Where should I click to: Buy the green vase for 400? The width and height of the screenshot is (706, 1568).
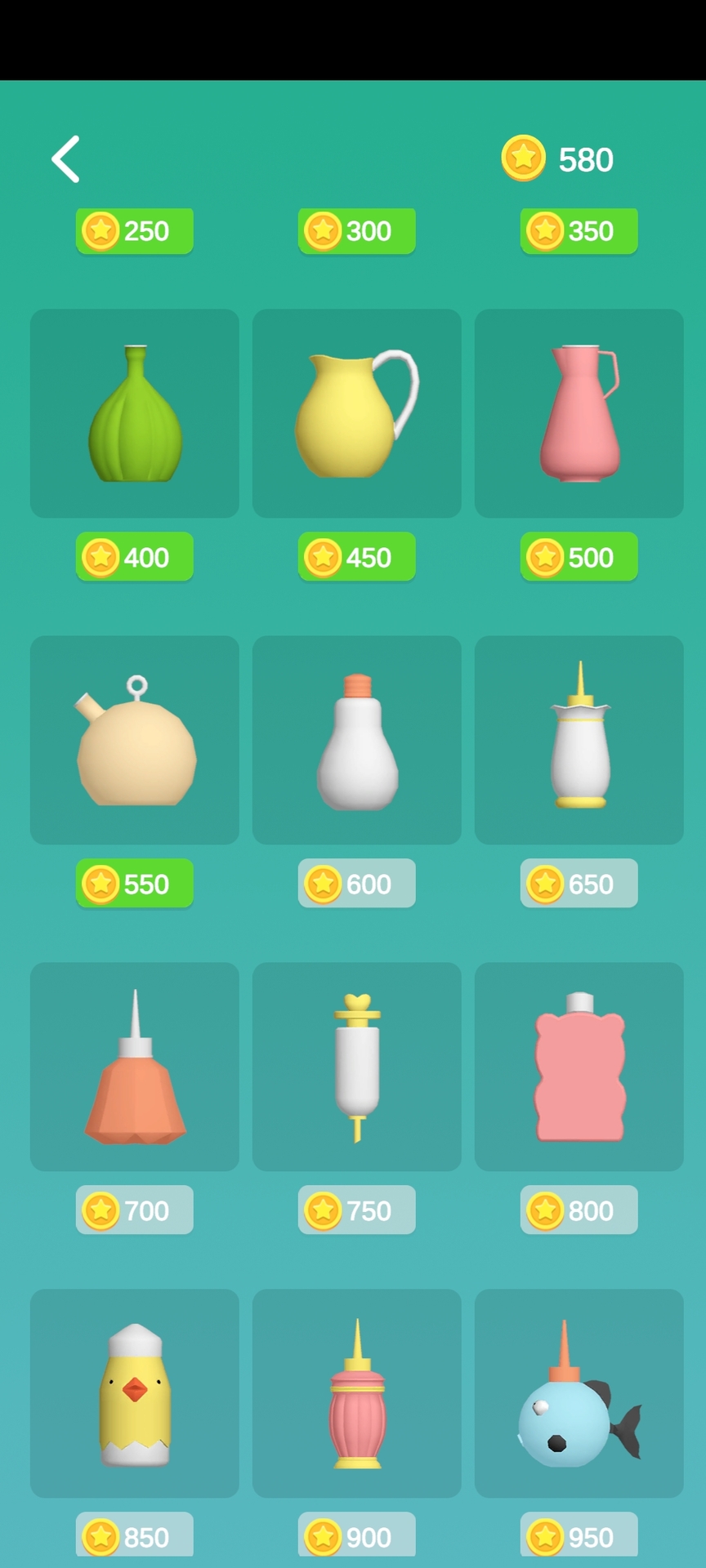click(x=135, y=557)
